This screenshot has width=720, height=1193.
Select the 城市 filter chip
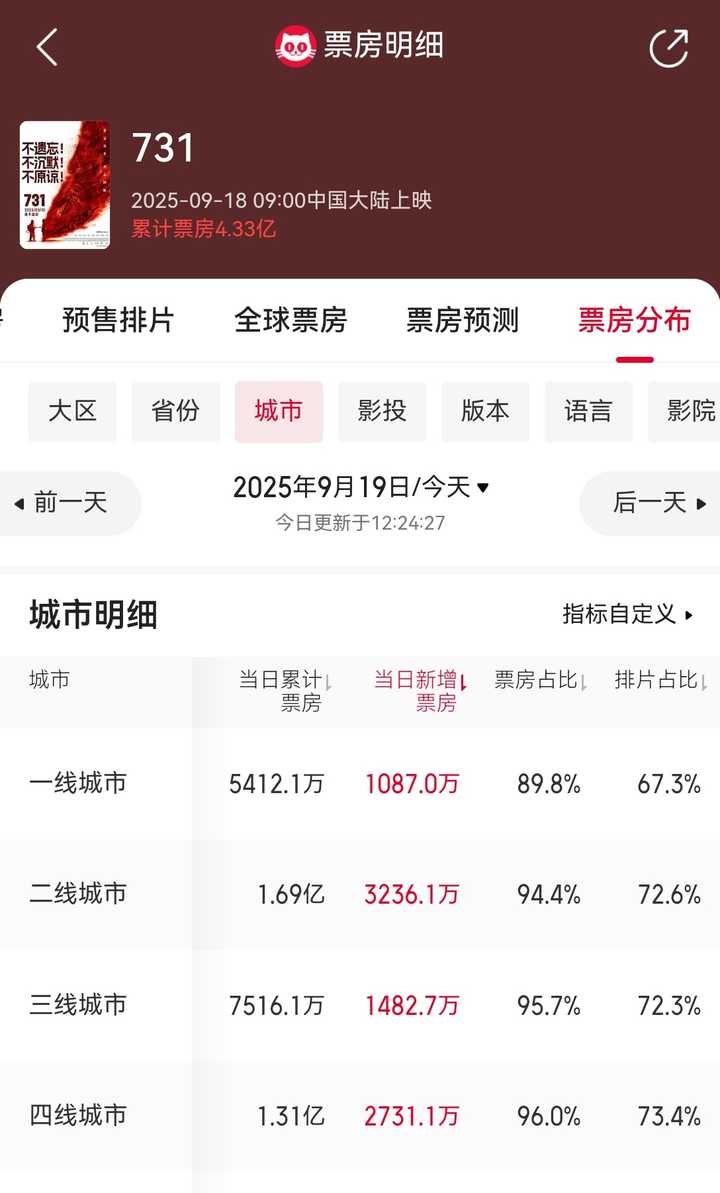(279, 411)
